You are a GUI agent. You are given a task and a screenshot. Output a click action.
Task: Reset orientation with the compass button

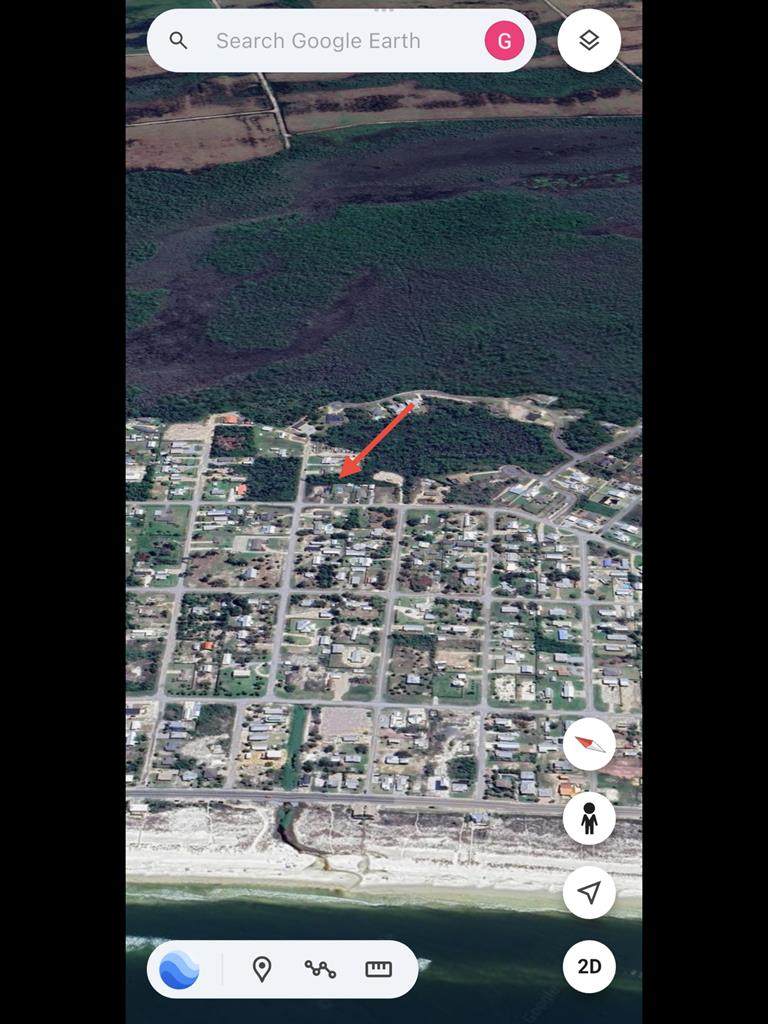point(589,744)
